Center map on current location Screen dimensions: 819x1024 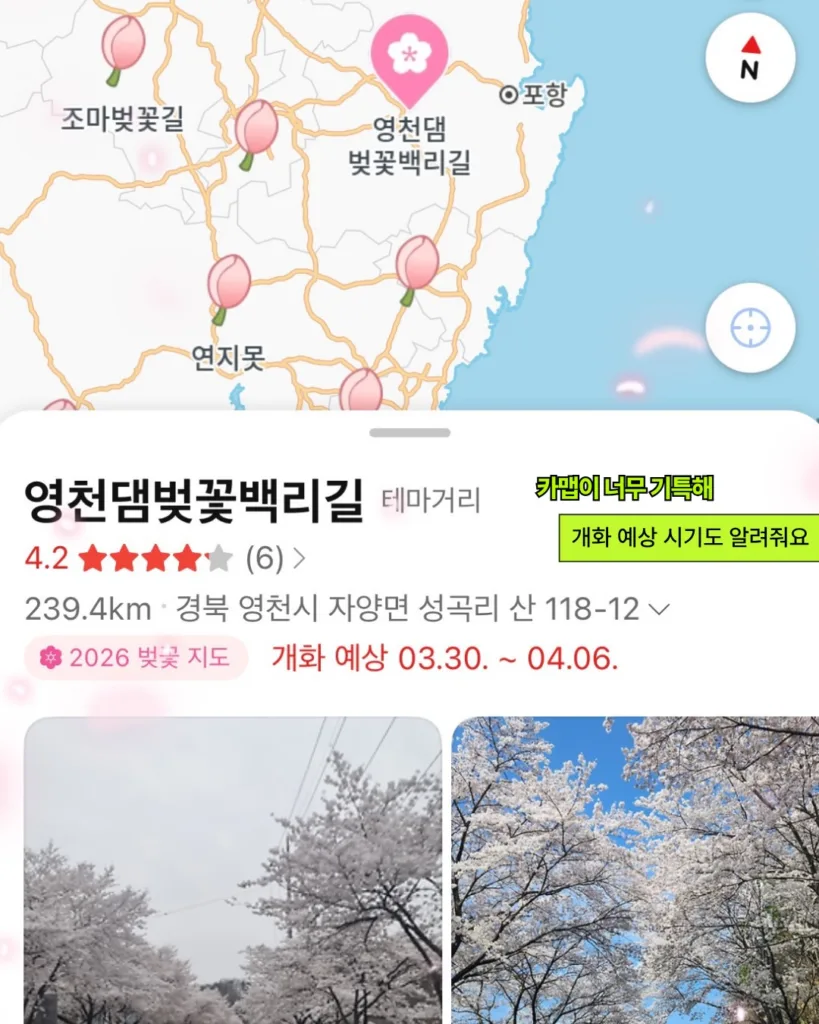pos(750,327)
